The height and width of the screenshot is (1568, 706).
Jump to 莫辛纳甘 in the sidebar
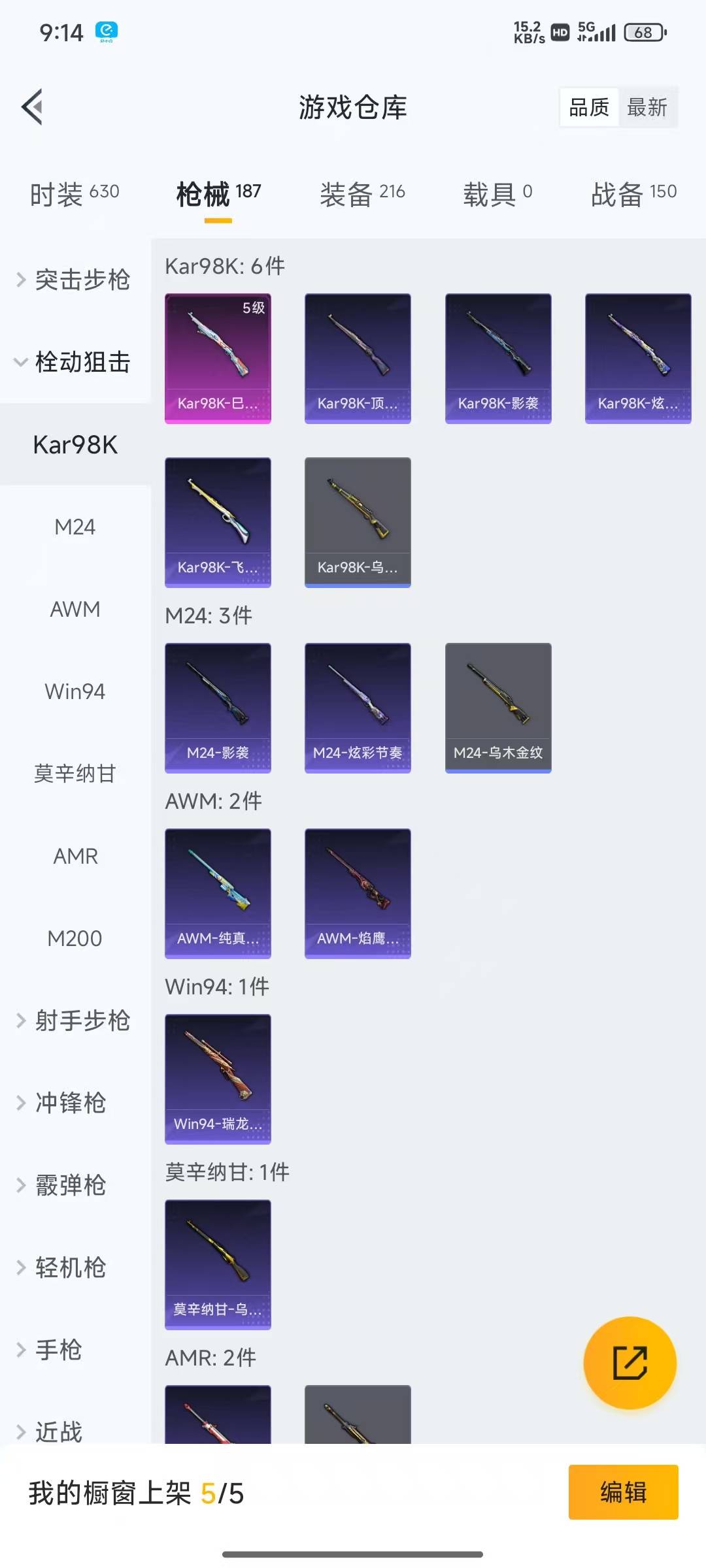coord(75,774)
